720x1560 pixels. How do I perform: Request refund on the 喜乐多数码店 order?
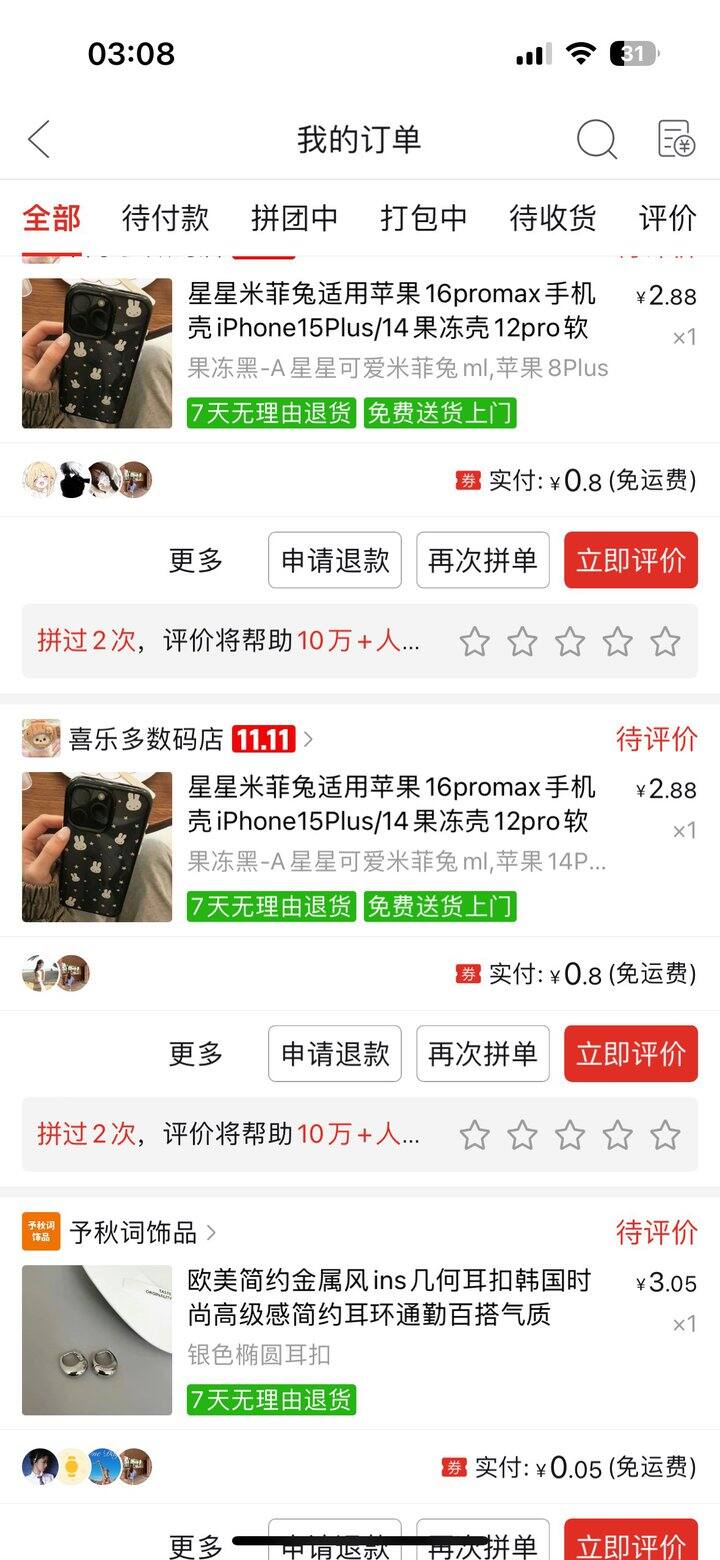click(334, 1053)
